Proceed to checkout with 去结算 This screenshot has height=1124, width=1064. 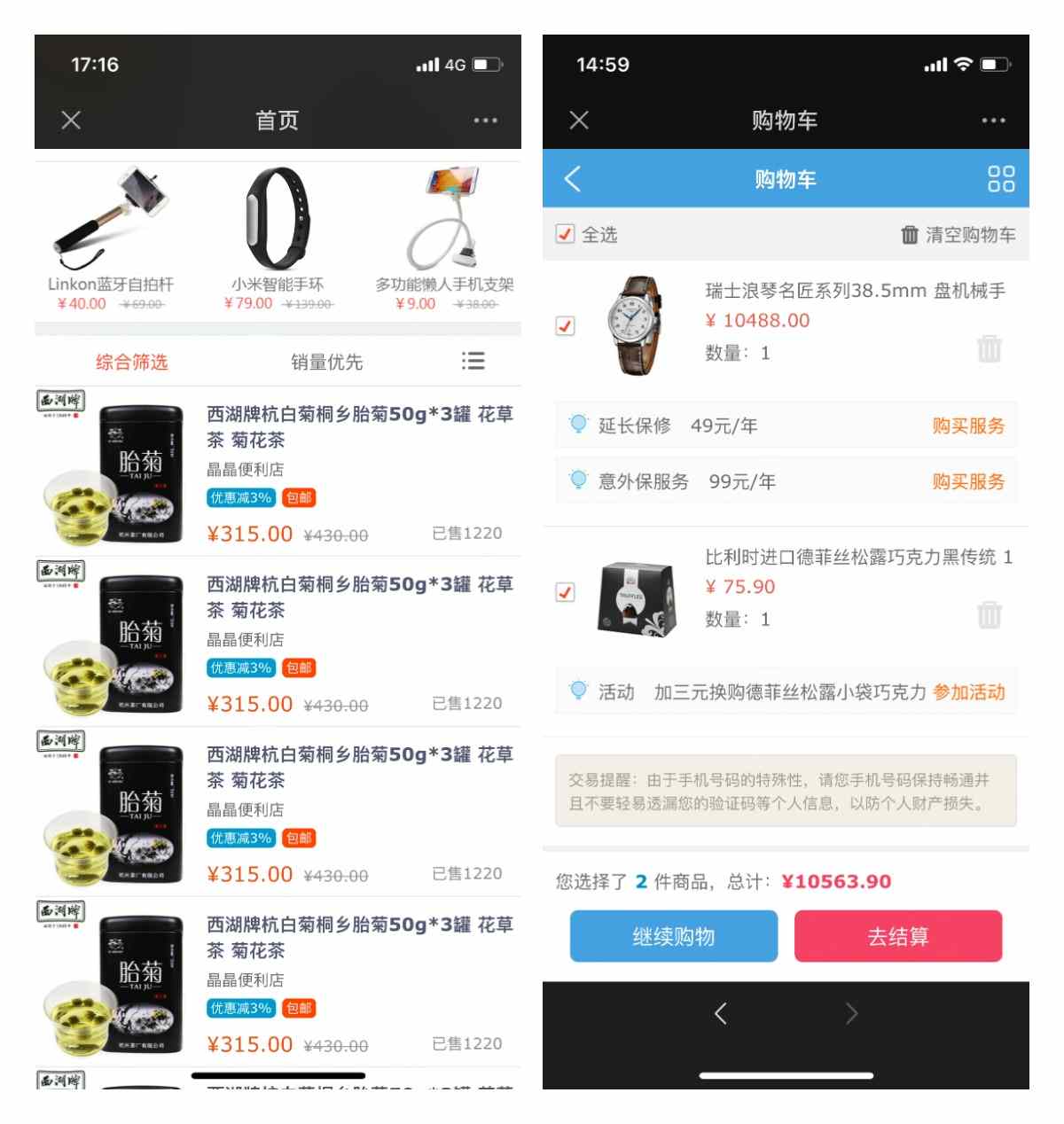[898, 936]
